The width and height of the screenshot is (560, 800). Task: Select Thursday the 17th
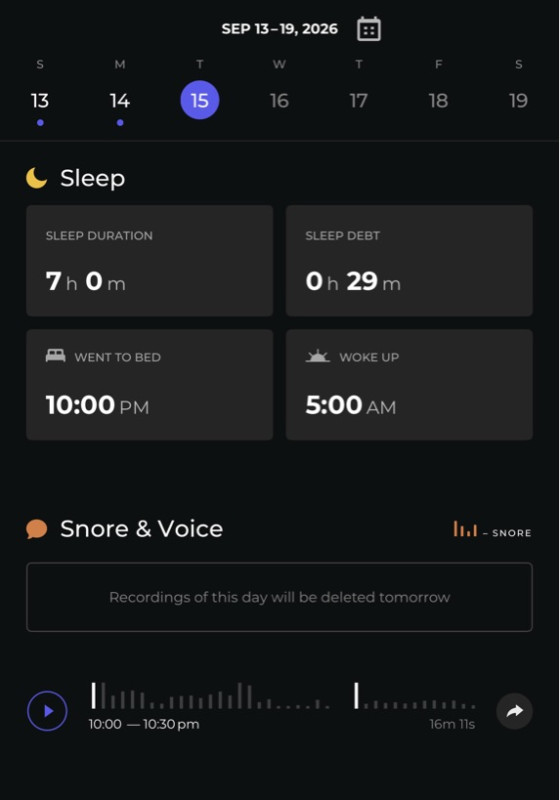pos(359,101)
